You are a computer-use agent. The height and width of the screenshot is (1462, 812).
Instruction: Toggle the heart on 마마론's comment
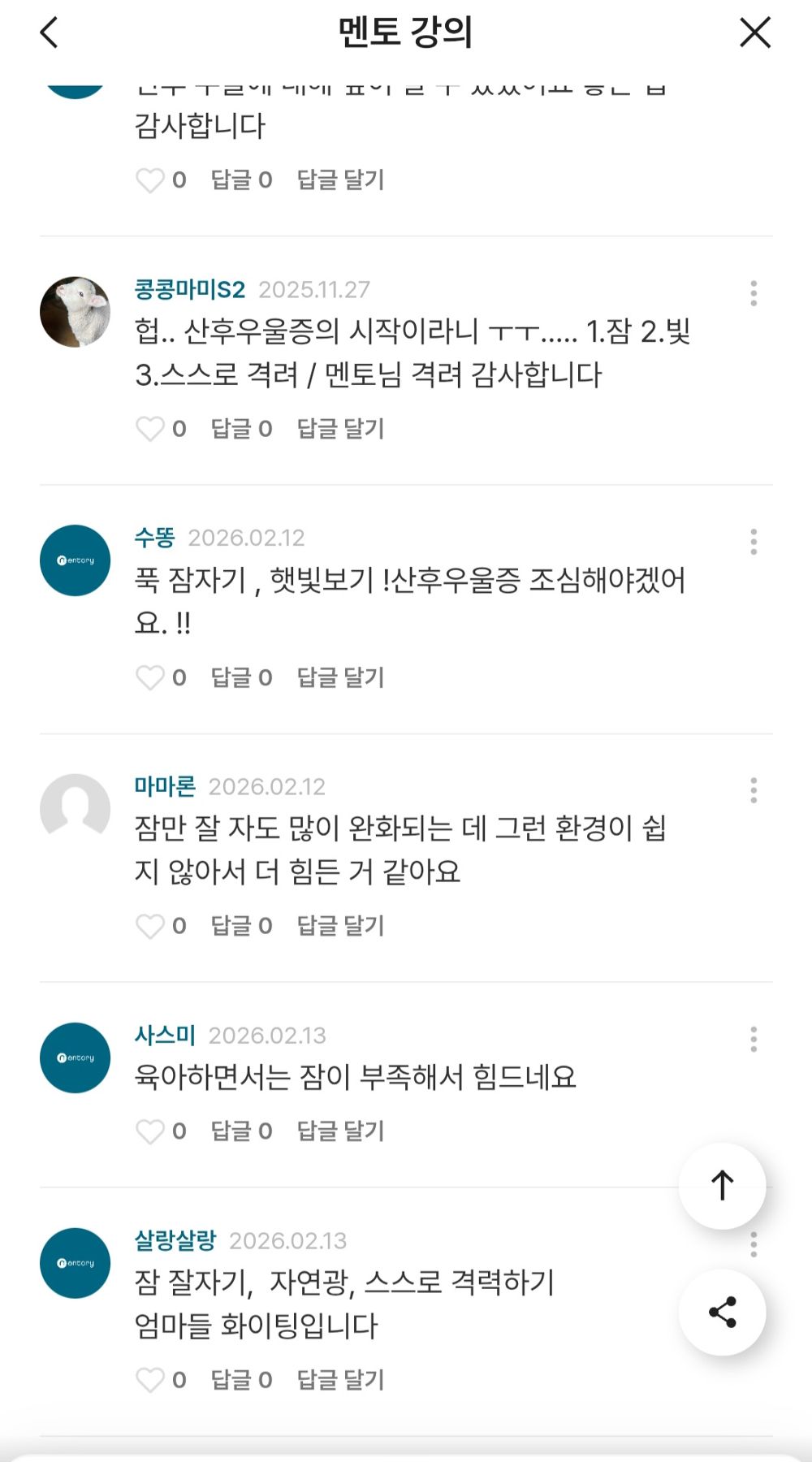pyautogui.click(x=151, y=925)
